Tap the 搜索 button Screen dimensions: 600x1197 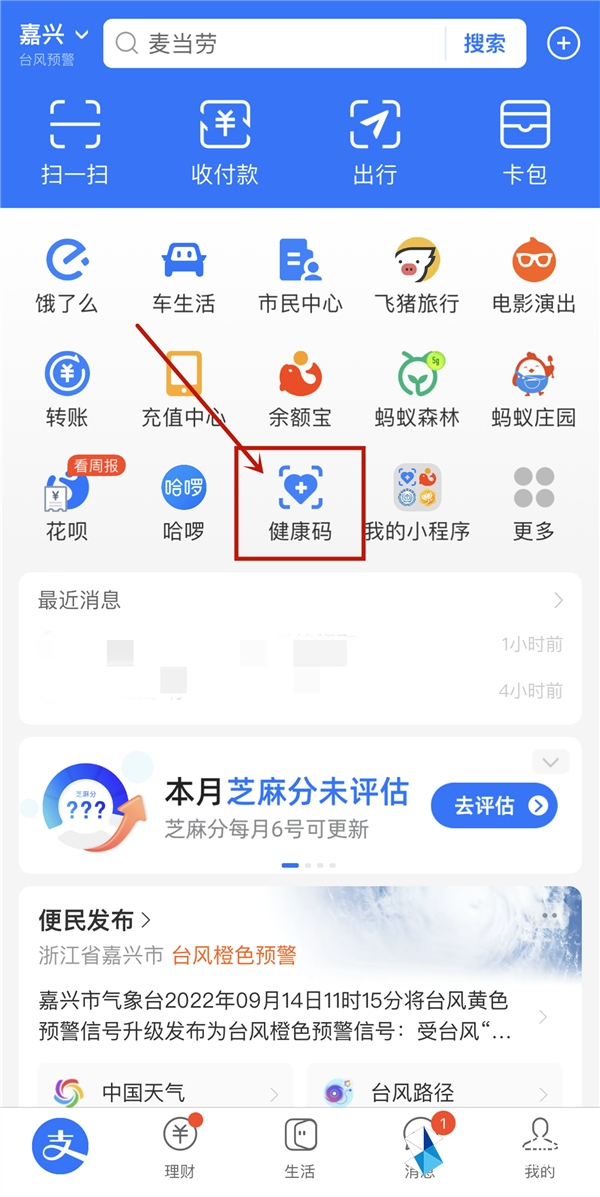click(484, 43)
